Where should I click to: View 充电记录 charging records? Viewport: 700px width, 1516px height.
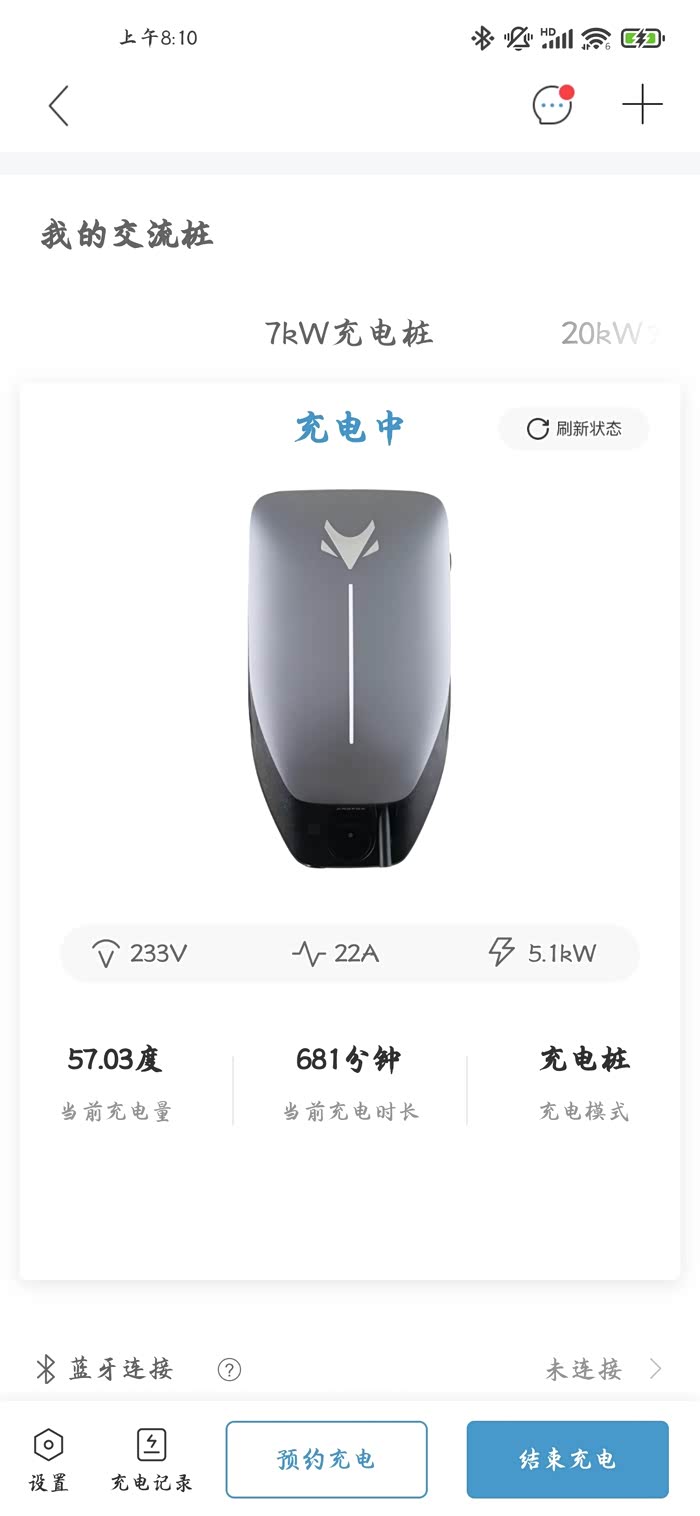pyautogui.click(x=151, y=1460)
